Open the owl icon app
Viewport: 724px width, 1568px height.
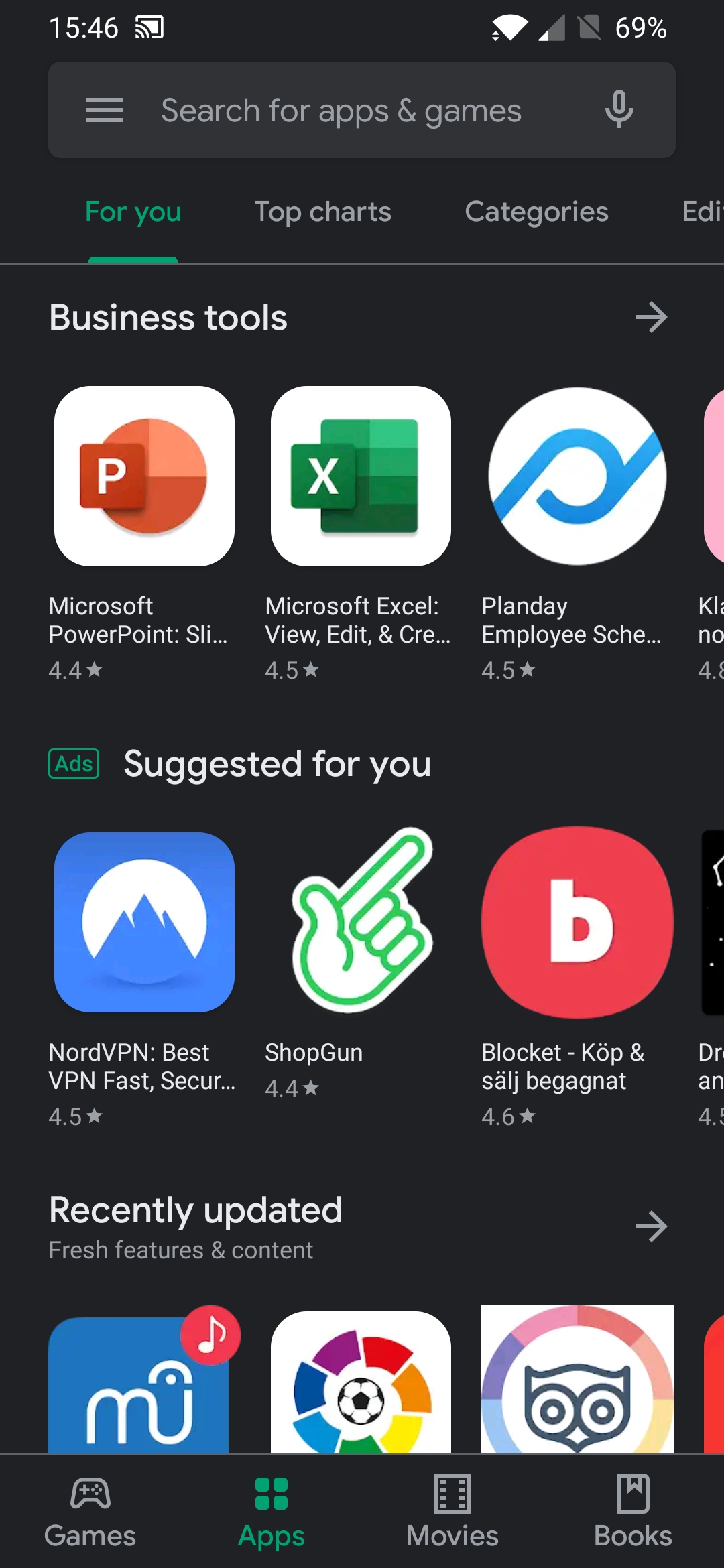(577, 1380)
